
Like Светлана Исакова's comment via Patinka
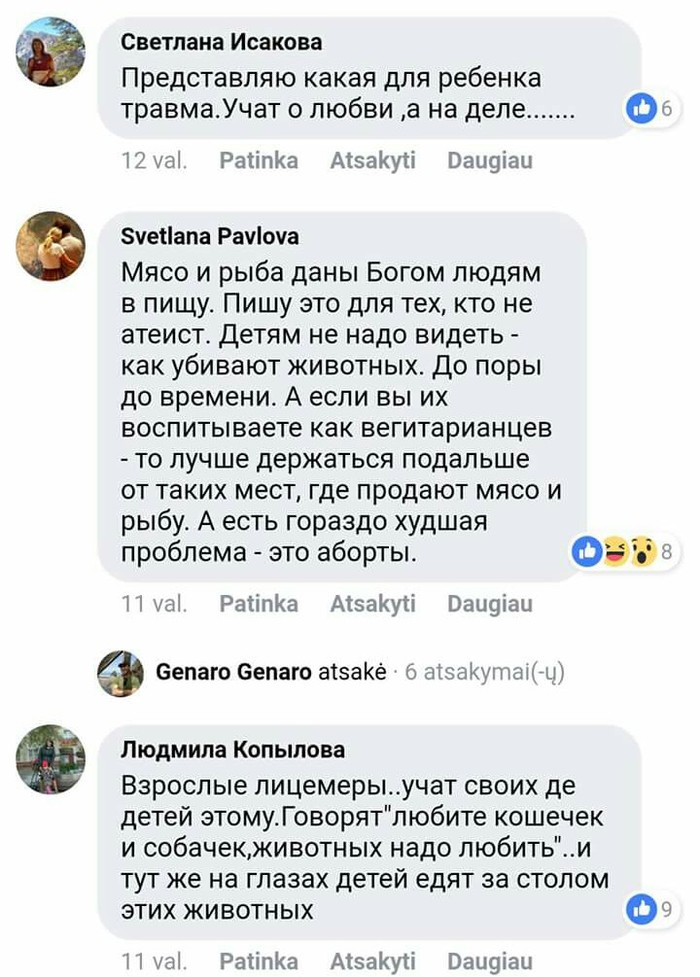(x=258, y=161)
